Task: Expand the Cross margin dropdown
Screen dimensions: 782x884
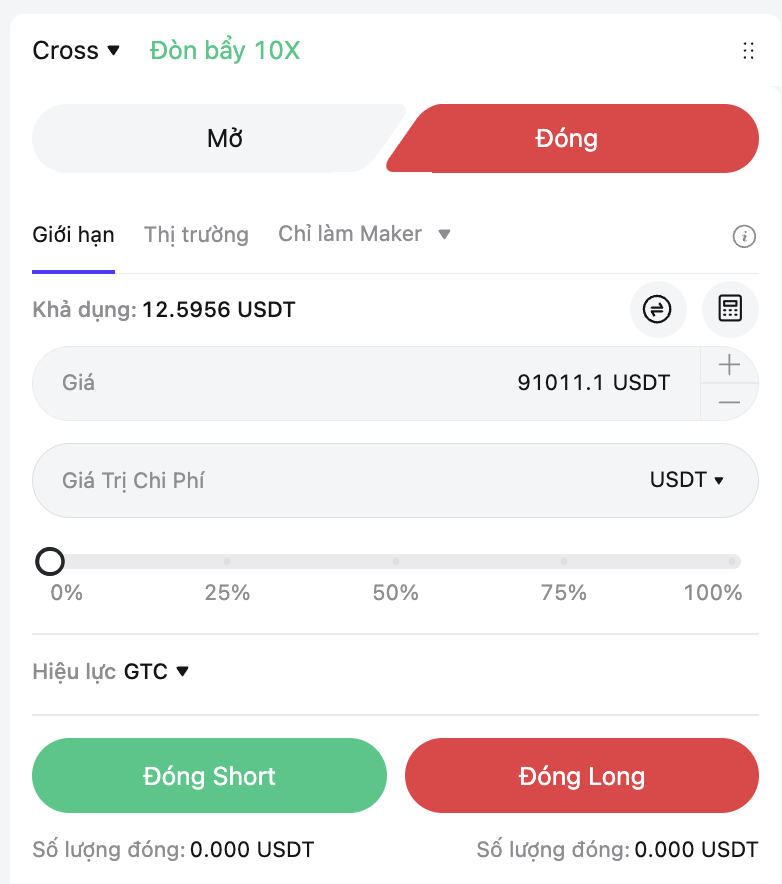Action: click(114, 50)
